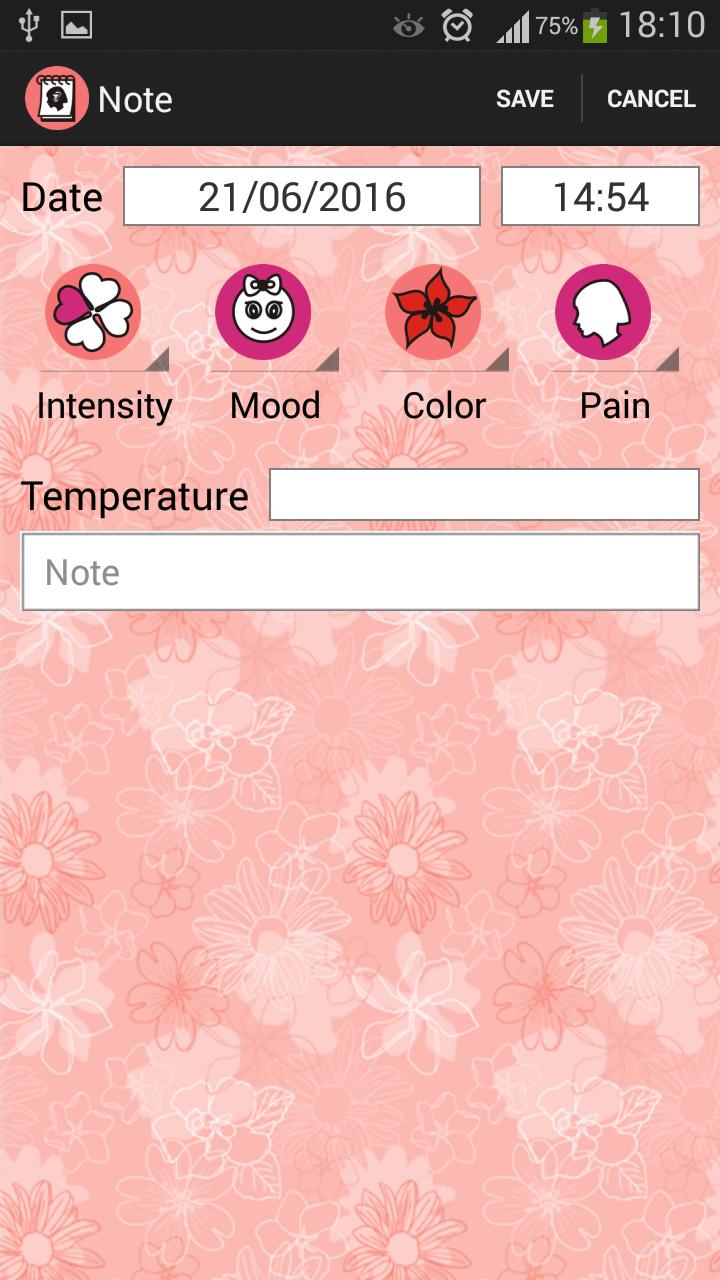Tap CANCEL to discard changes
Viewport: 720px width, 1280px height.
click(650, 97)
